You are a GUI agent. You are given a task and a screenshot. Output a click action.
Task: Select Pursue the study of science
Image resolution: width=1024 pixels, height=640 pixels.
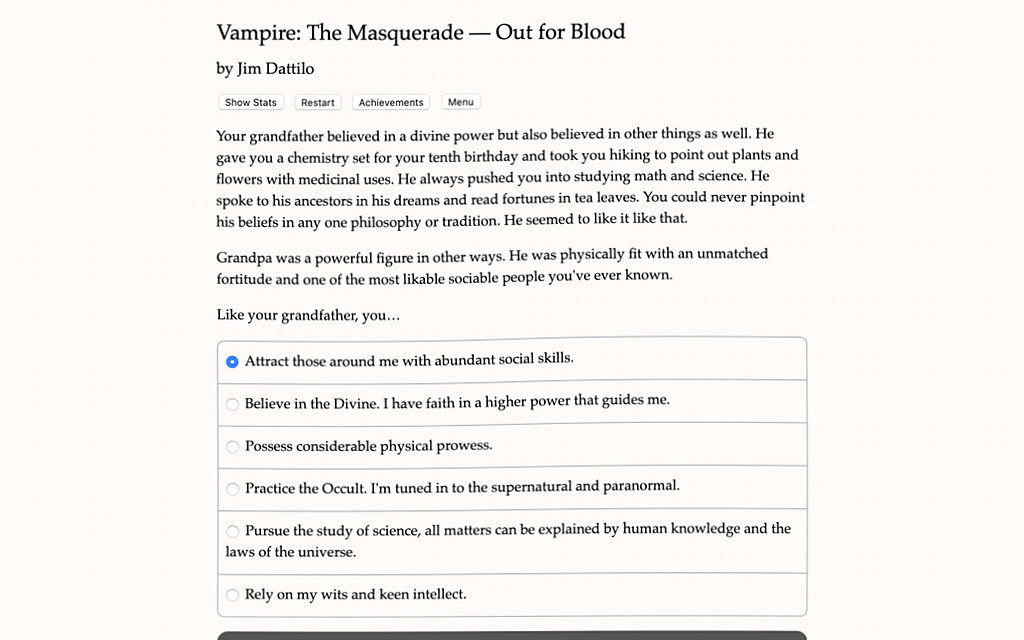pyautogui.click(x=512, y=541)
